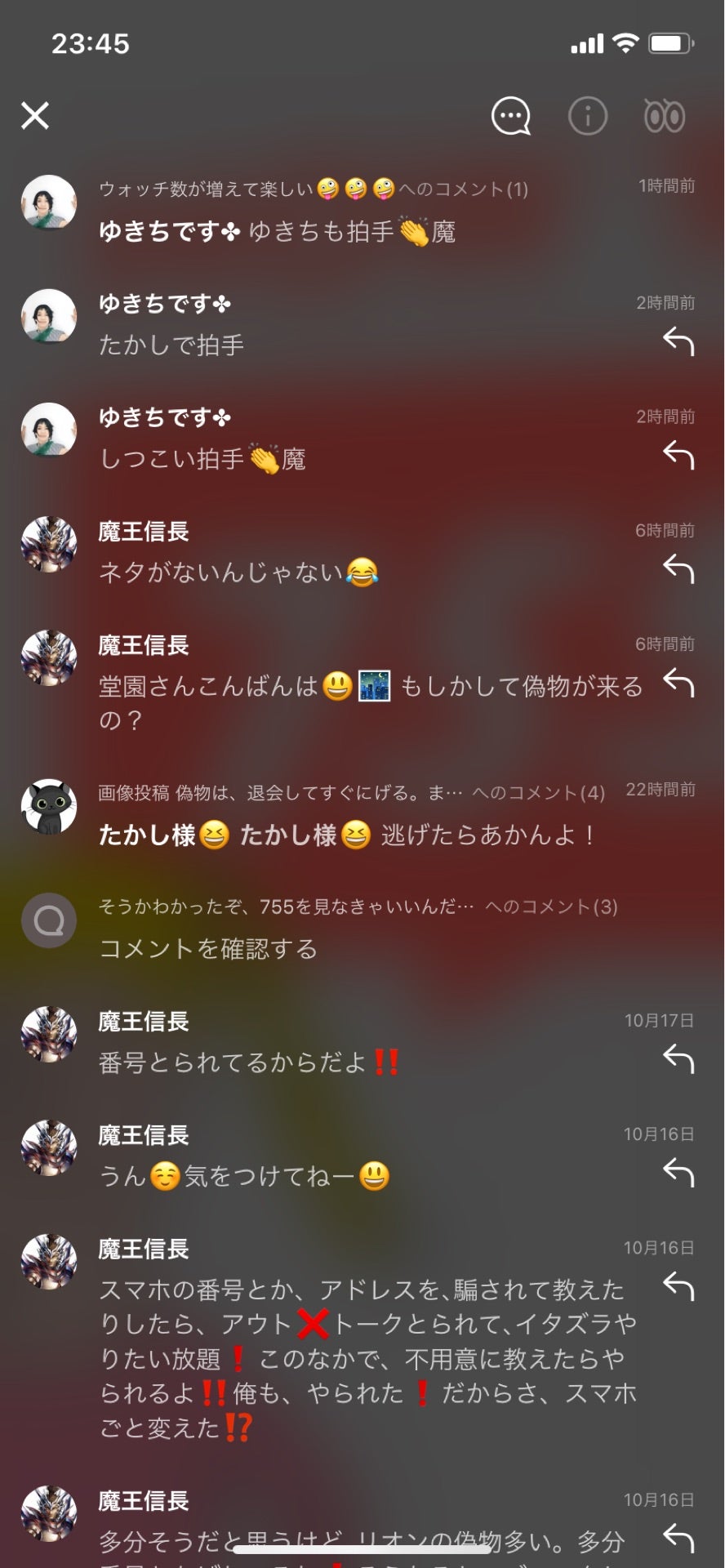Tap 魔王信長's bolded username
This screenshot has width=725, height=1568.
pos(141,531)
